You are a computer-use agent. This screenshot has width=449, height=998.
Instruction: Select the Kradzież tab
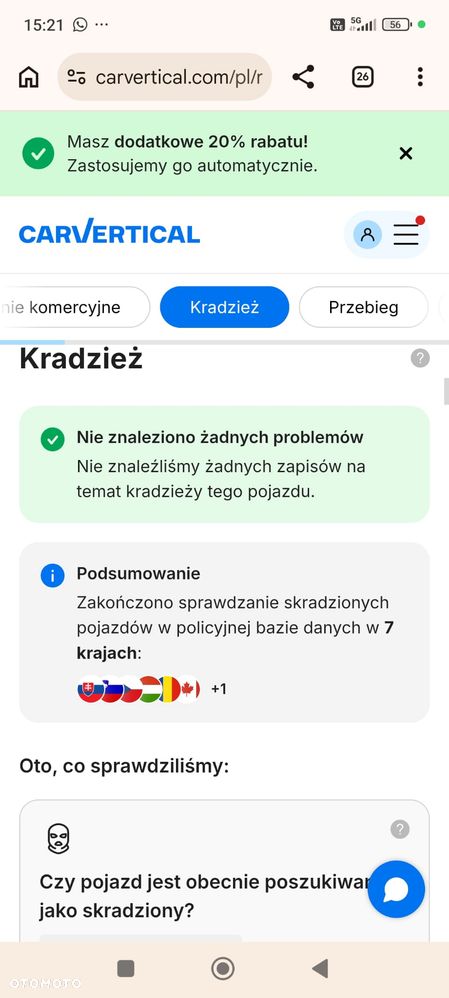pyautogui.click(x=224, y=307)
